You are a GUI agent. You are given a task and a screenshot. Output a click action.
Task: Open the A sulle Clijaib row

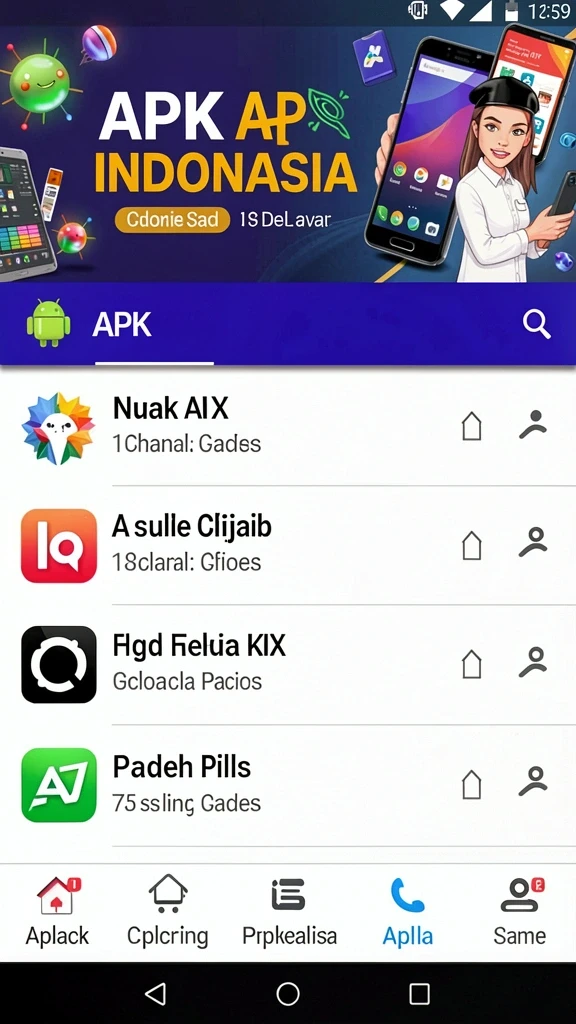(x=288, y=545)
